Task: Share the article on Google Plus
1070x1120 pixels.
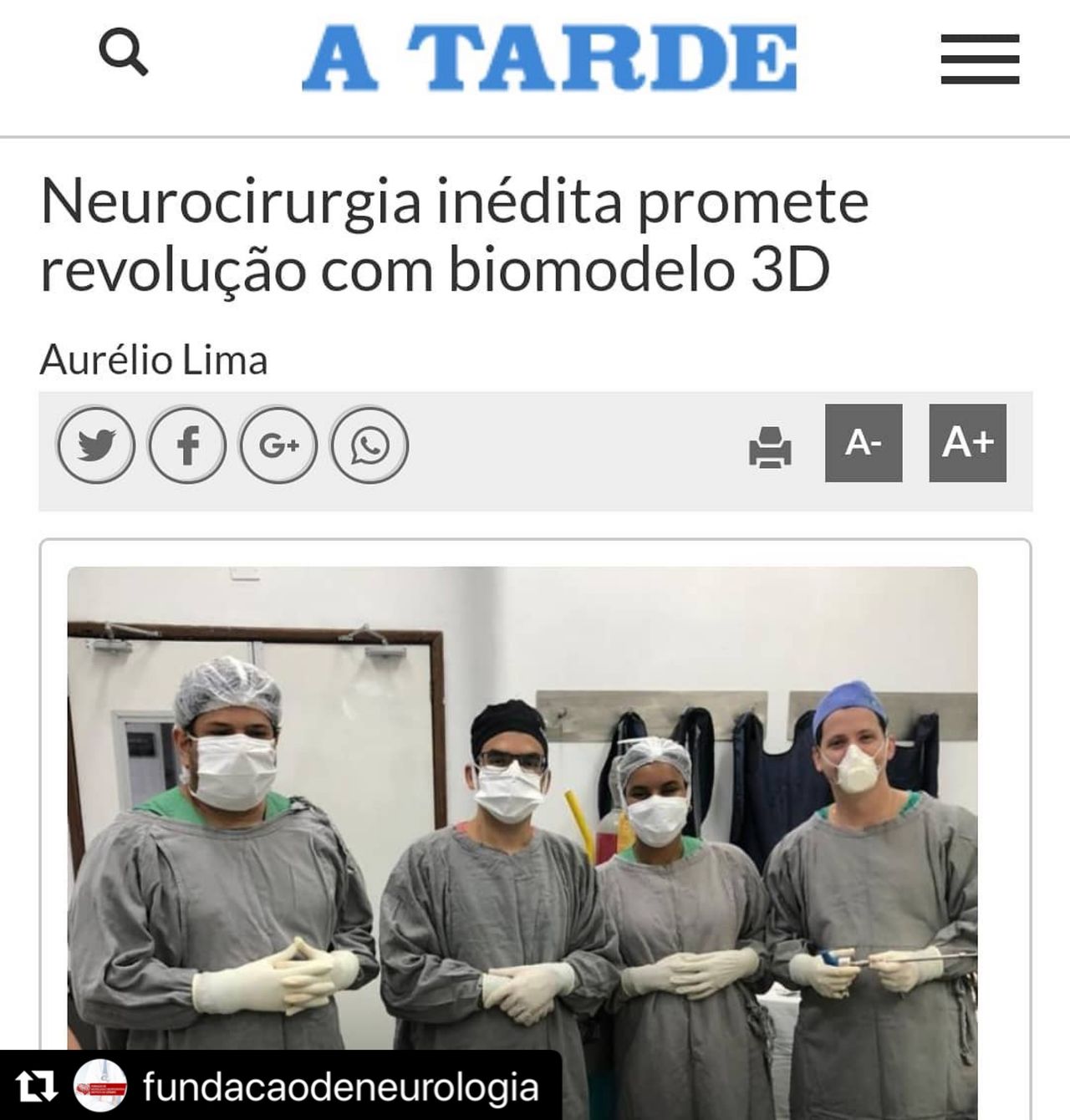Action: [x=278, y=445]
